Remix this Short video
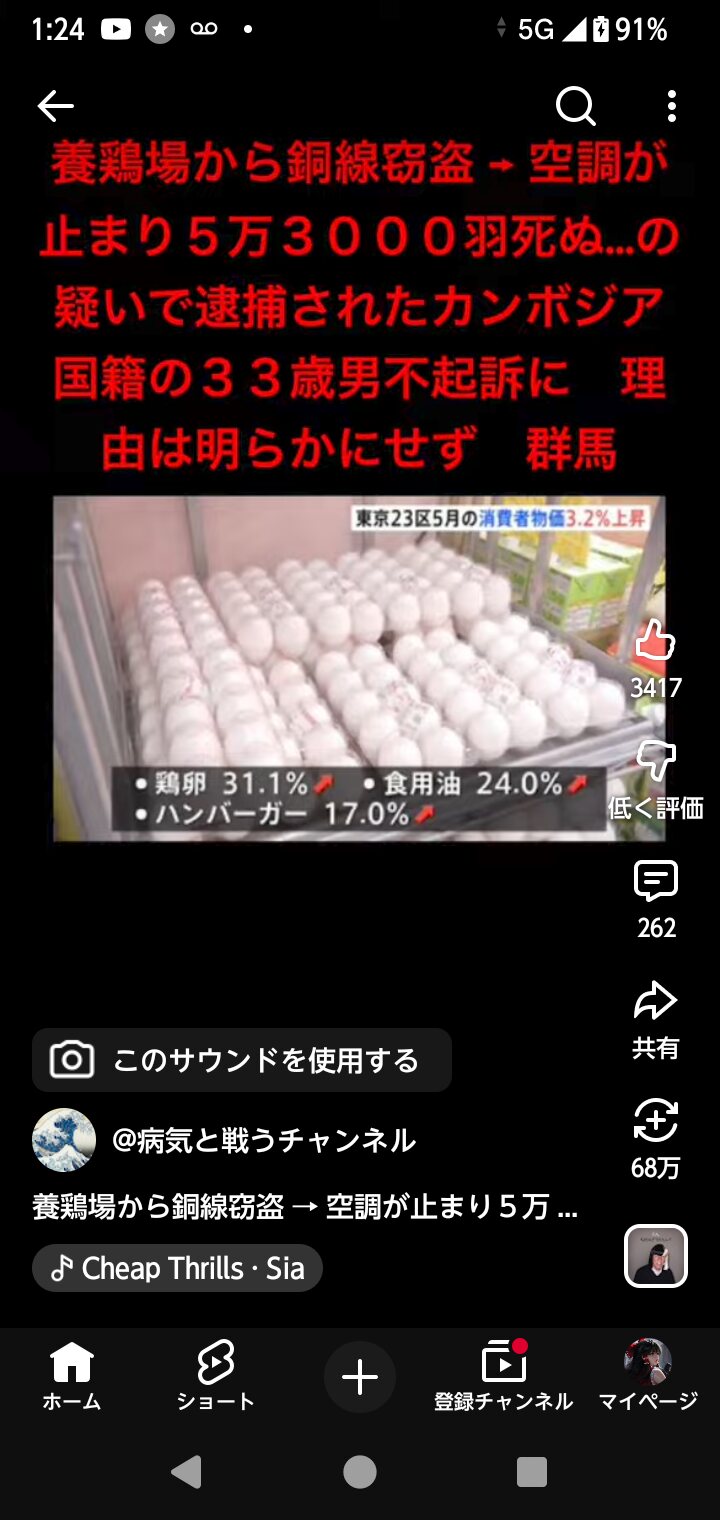720x1520 pixels. click(656, 1122)
